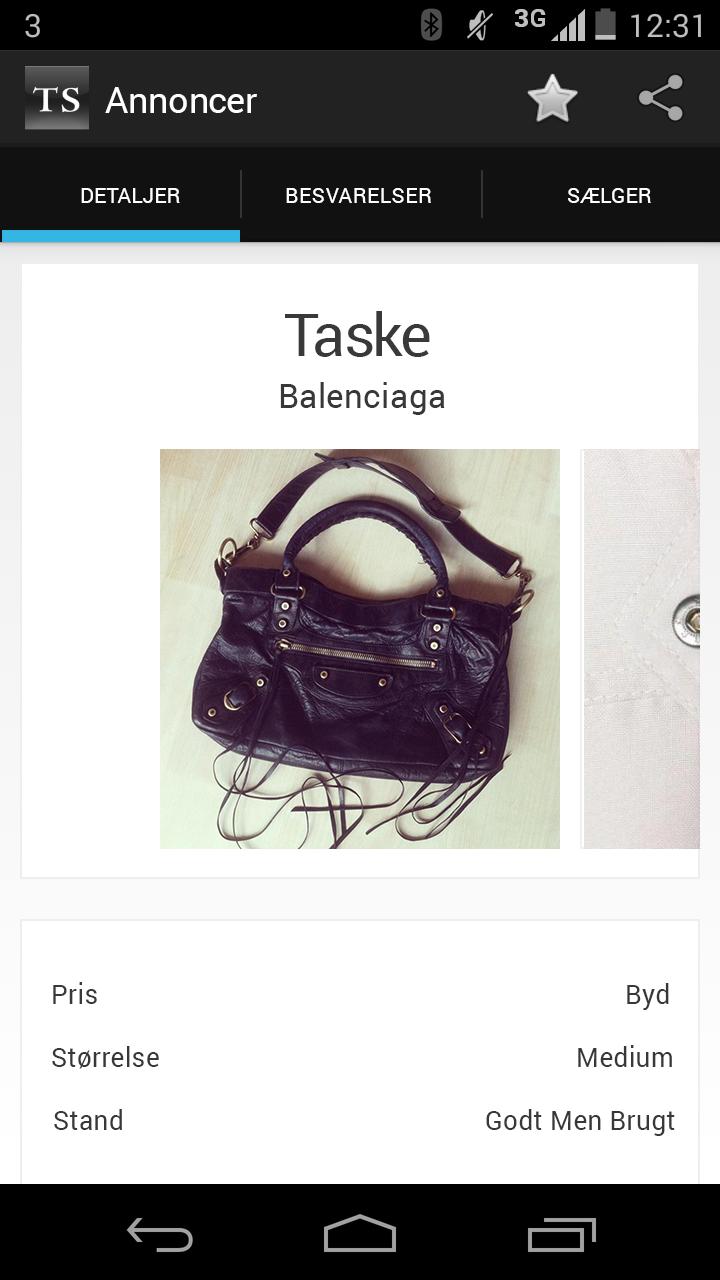Tap the Pris row showing Byd
The width and height of the screenshot is (720, 1280).
[360, 994]
